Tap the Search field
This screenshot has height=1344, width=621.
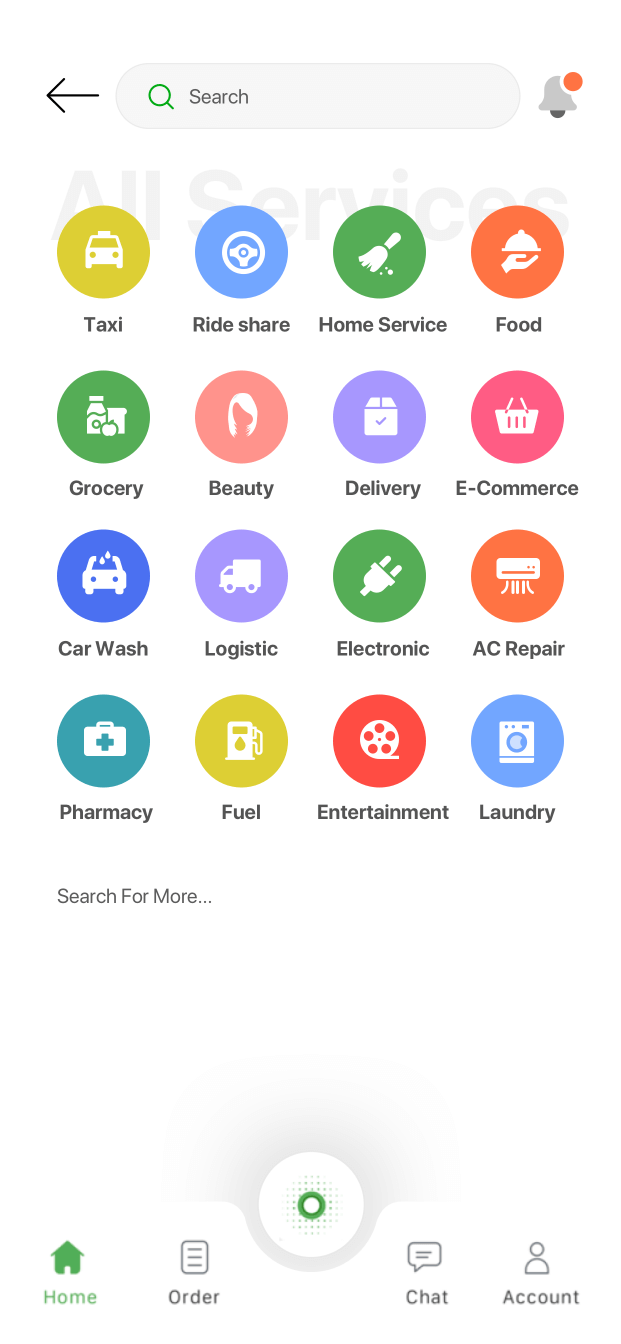click(x=318, y=96)
